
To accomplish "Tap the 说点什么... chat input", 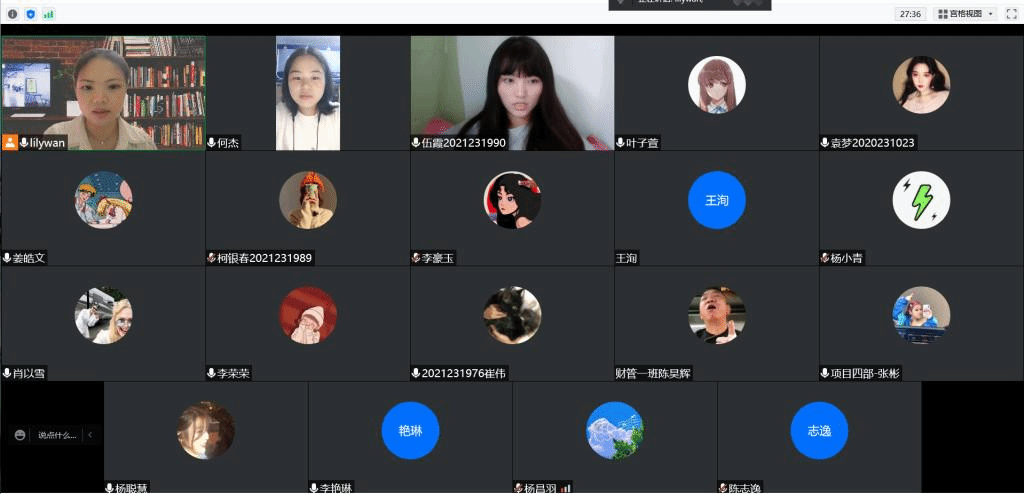I will tap(57, 435).
